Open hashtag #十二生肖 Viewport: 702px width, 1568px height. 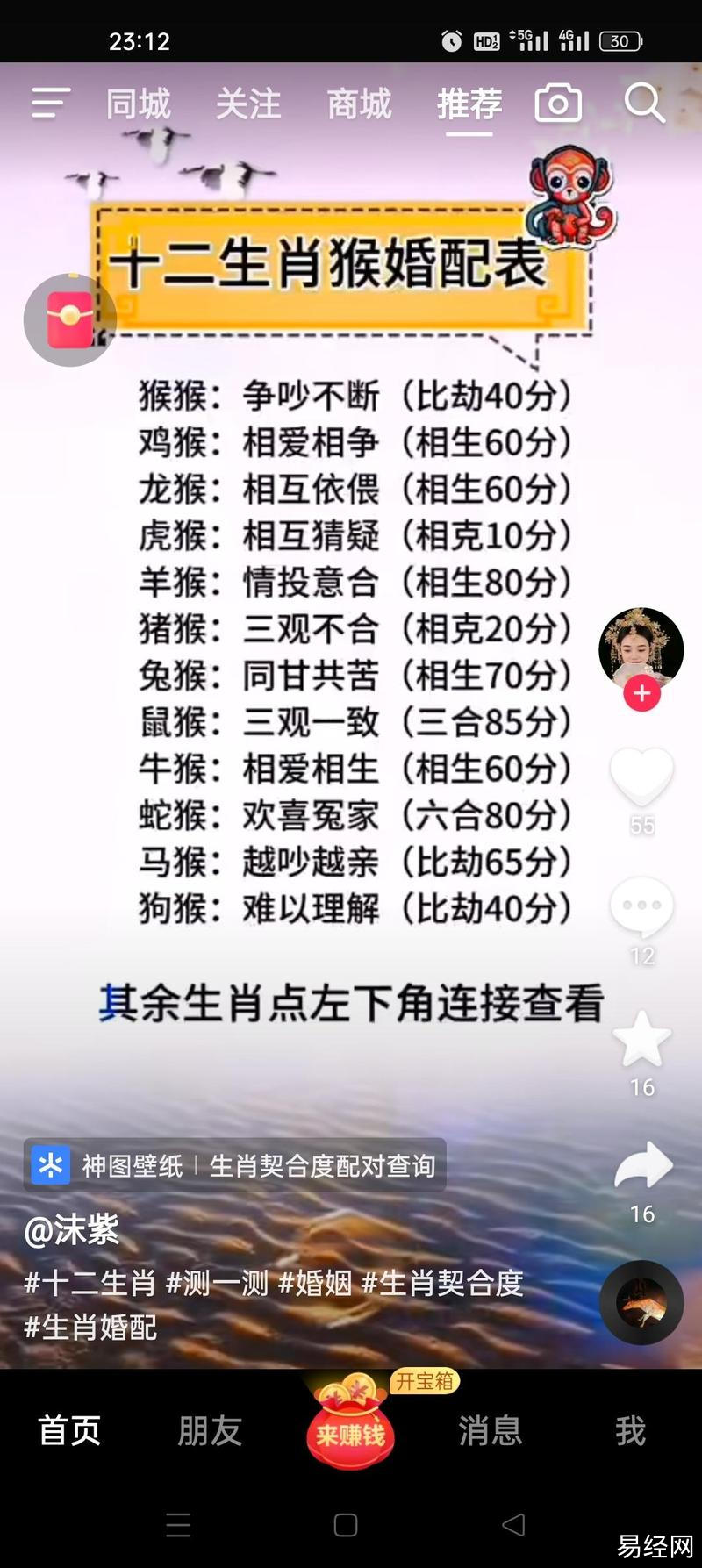click(x=90, y=1283)
